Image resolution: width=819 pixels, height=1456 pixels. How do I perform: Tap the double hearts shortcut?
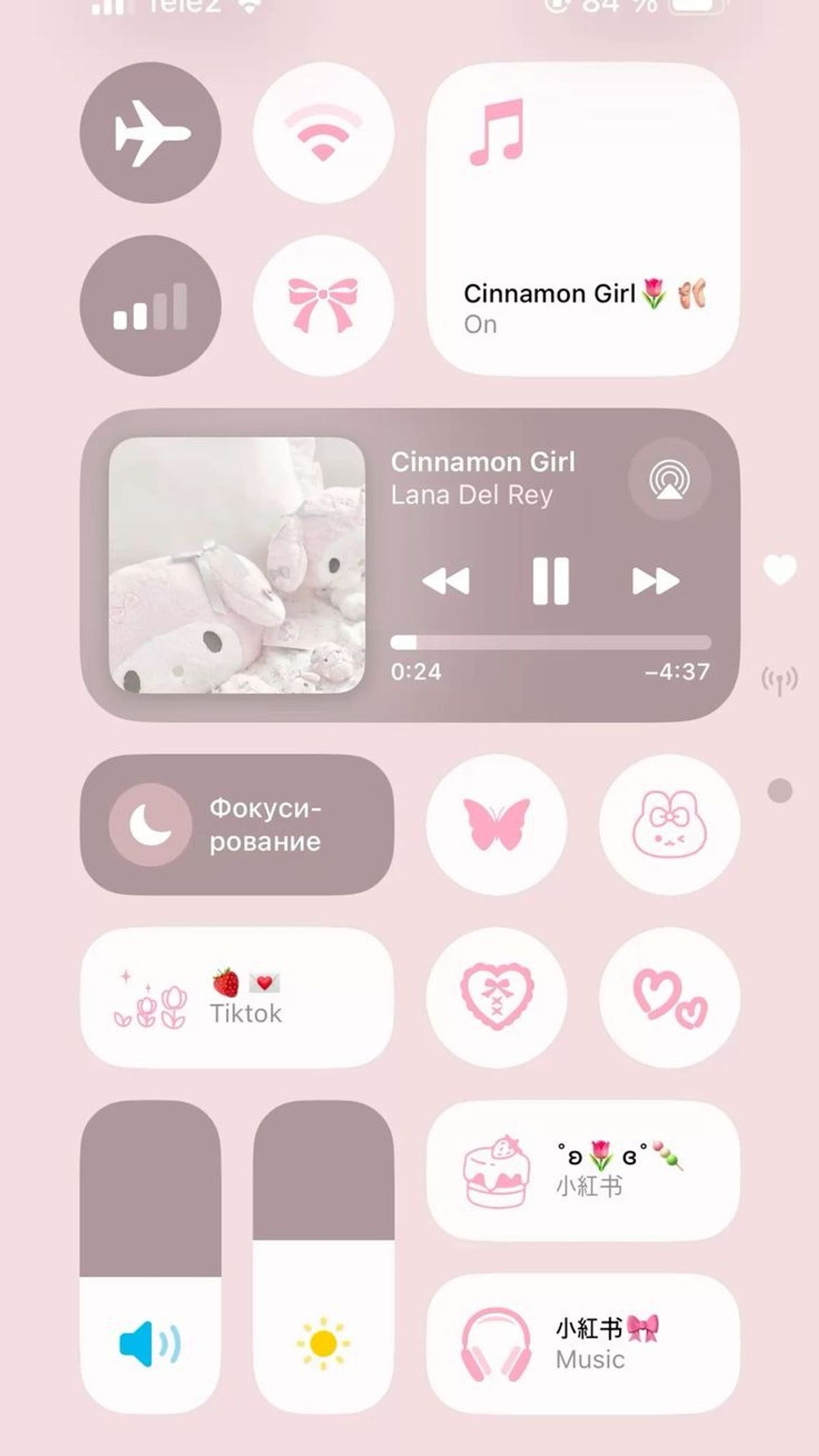[x=669, y=997]
